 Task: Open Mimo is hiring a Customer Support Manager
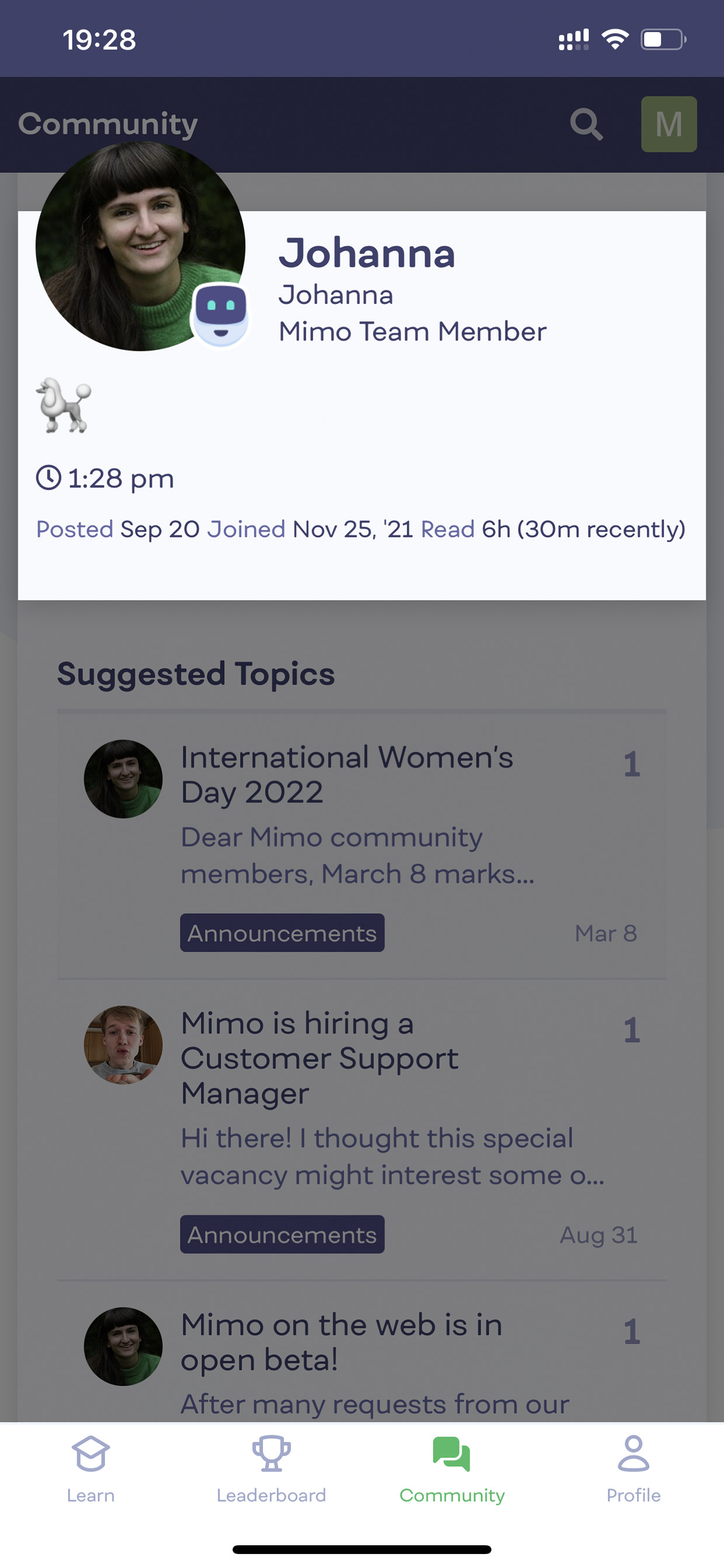tap(319, 1058)
